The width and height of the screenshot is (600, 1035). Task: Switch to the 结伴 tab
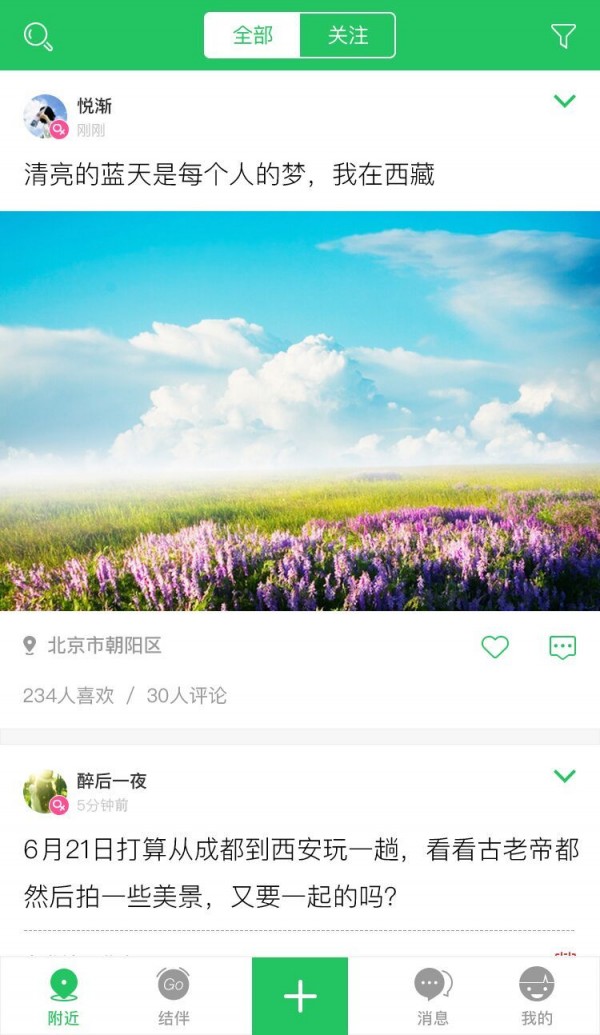(x=174, y=996)
